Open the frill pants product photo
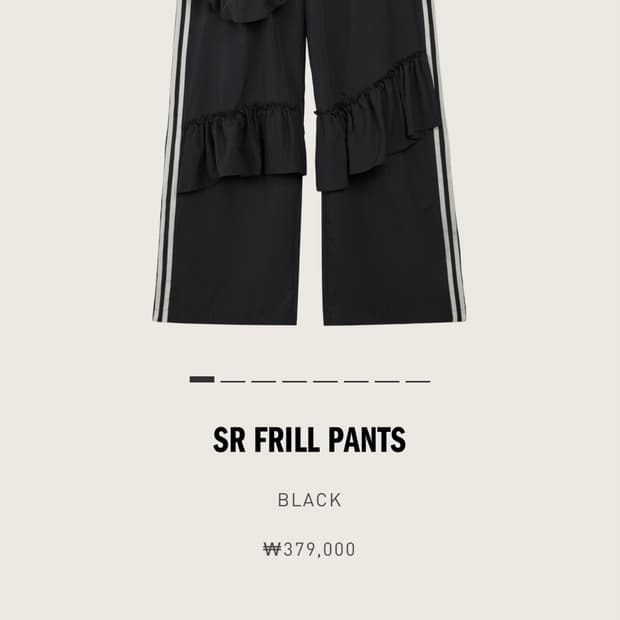This screenshot has width=620, height=620. pos(310,163)
